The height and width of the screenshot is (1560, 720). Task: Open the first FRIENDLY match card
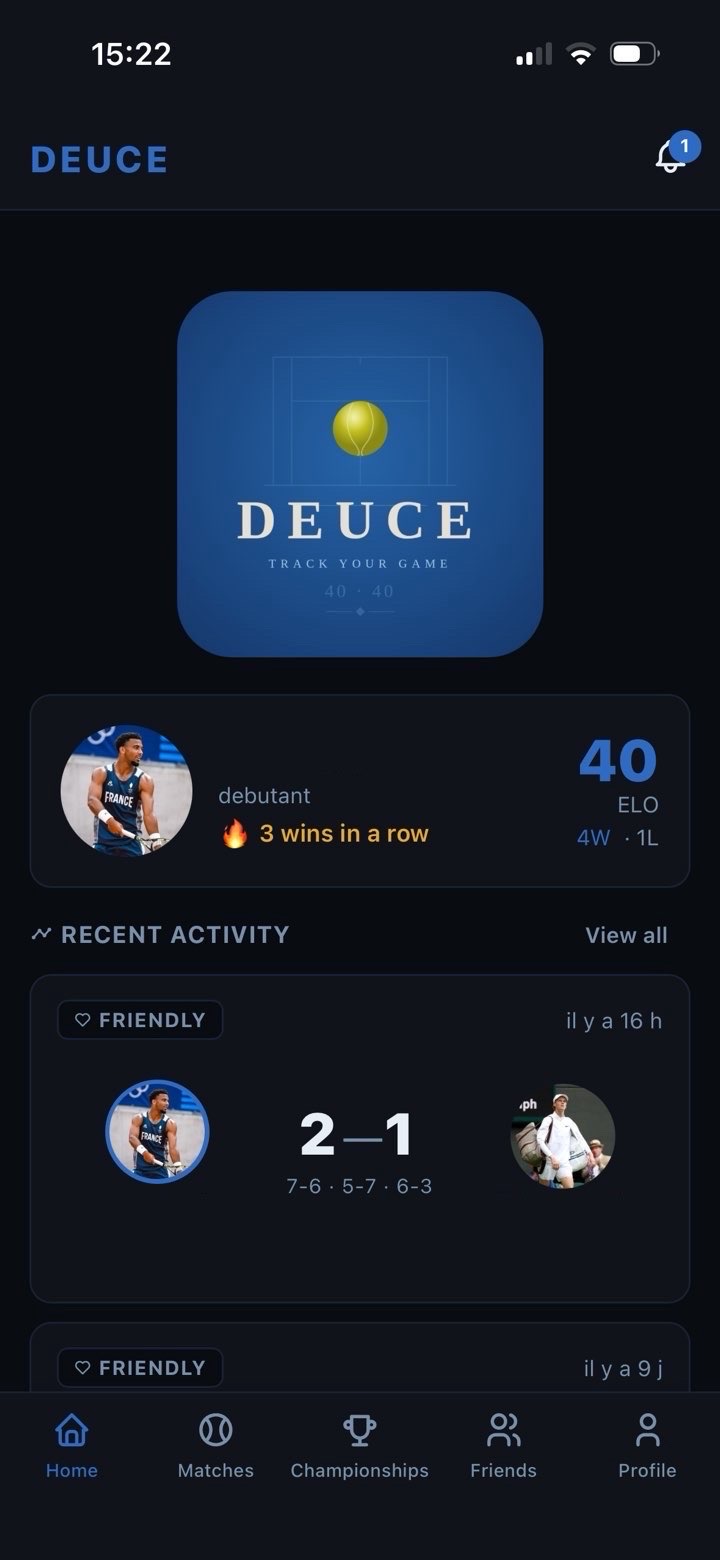coord(360,1135)
